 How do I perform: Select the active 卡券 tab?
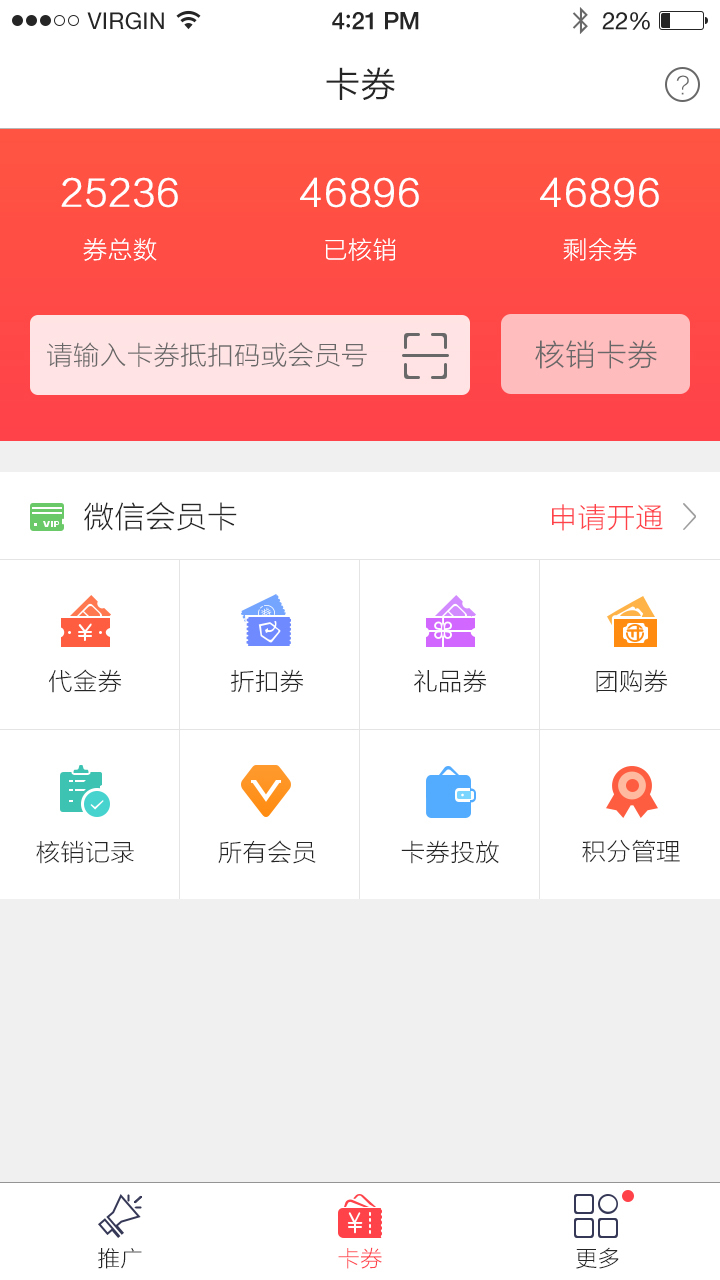click(x=359, y=1227)
